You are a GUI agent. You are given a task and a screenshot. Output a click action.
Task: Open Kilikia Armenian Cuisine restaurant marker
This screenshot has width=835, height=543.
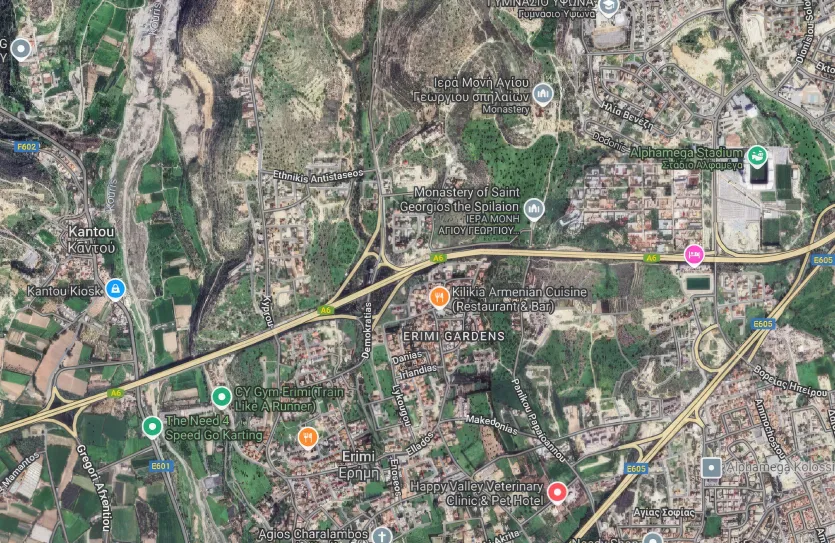coord(438,297)
